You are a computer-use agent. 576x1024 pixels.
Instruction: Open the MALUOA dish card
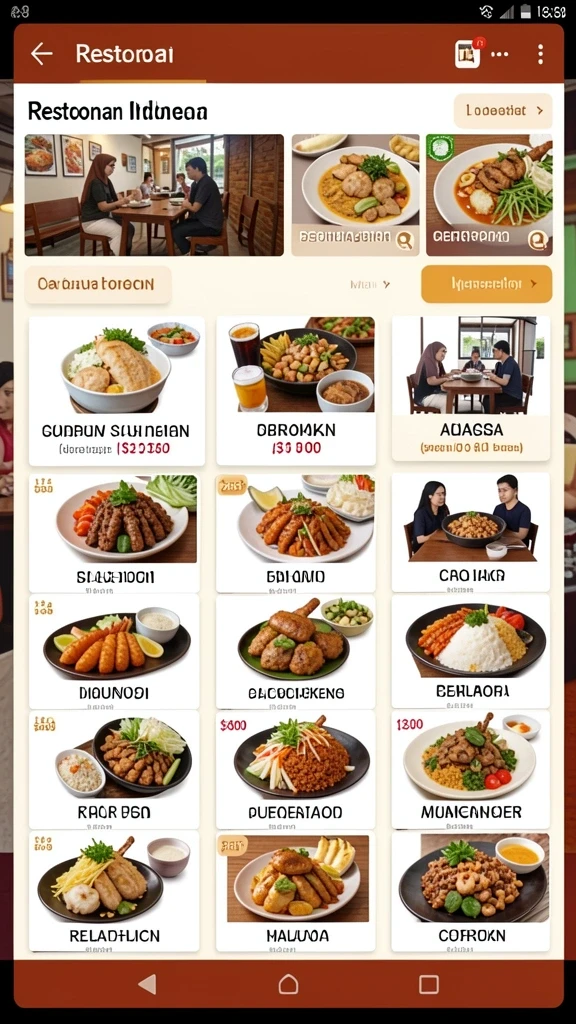pos(296,891)
